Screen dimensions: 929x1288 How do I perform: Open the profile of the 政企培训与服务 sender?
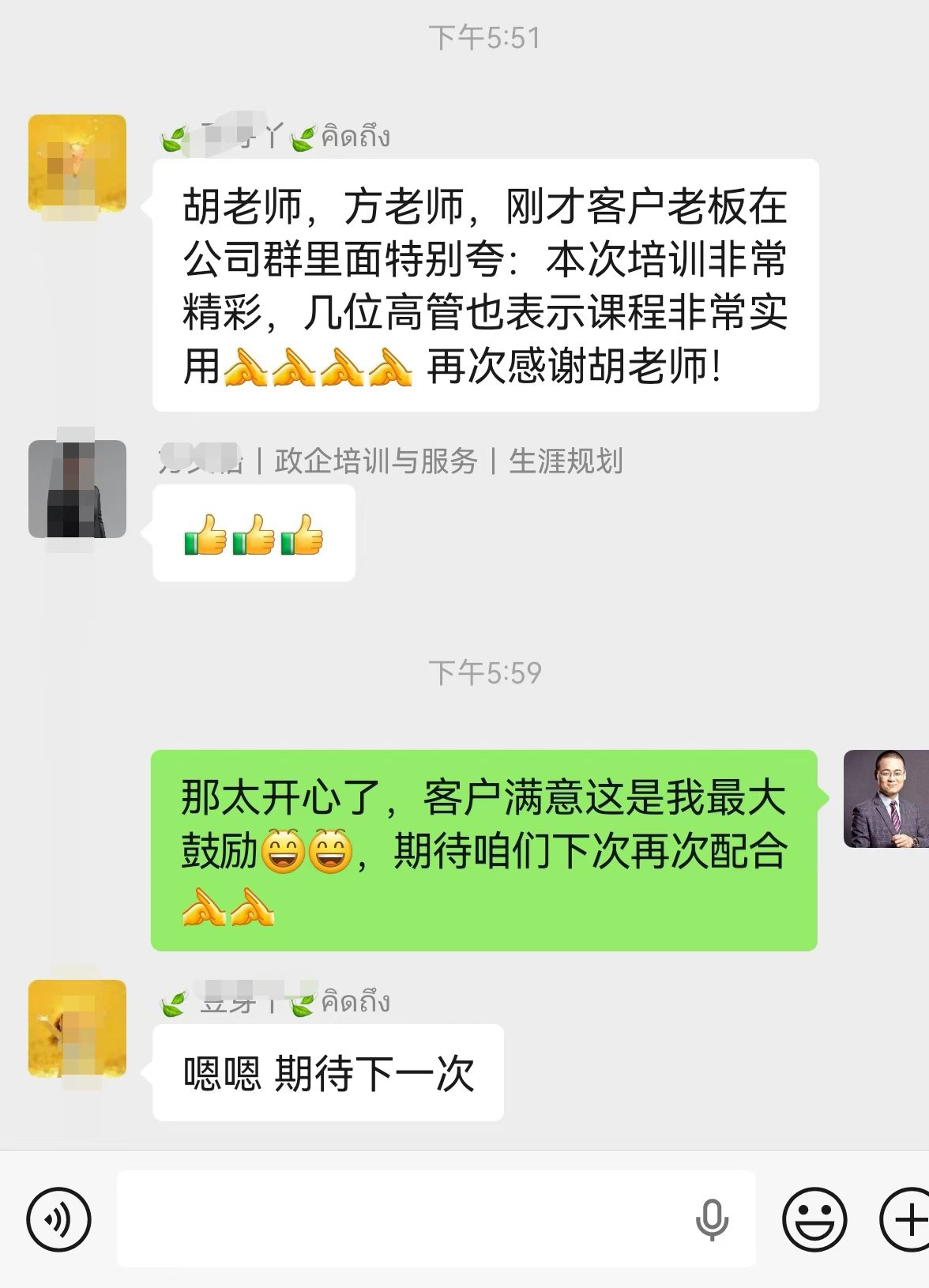tap(77, 489)
